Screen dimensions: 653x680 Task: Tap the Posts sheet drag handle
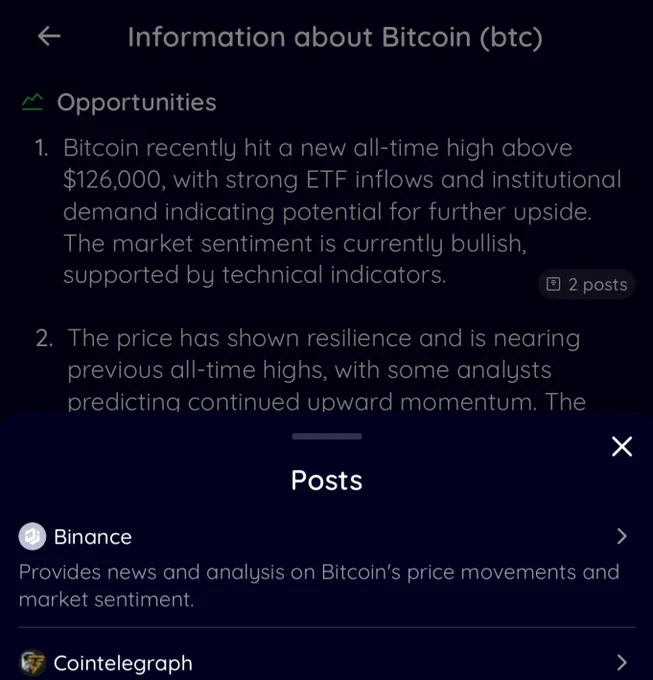point(327,436)
